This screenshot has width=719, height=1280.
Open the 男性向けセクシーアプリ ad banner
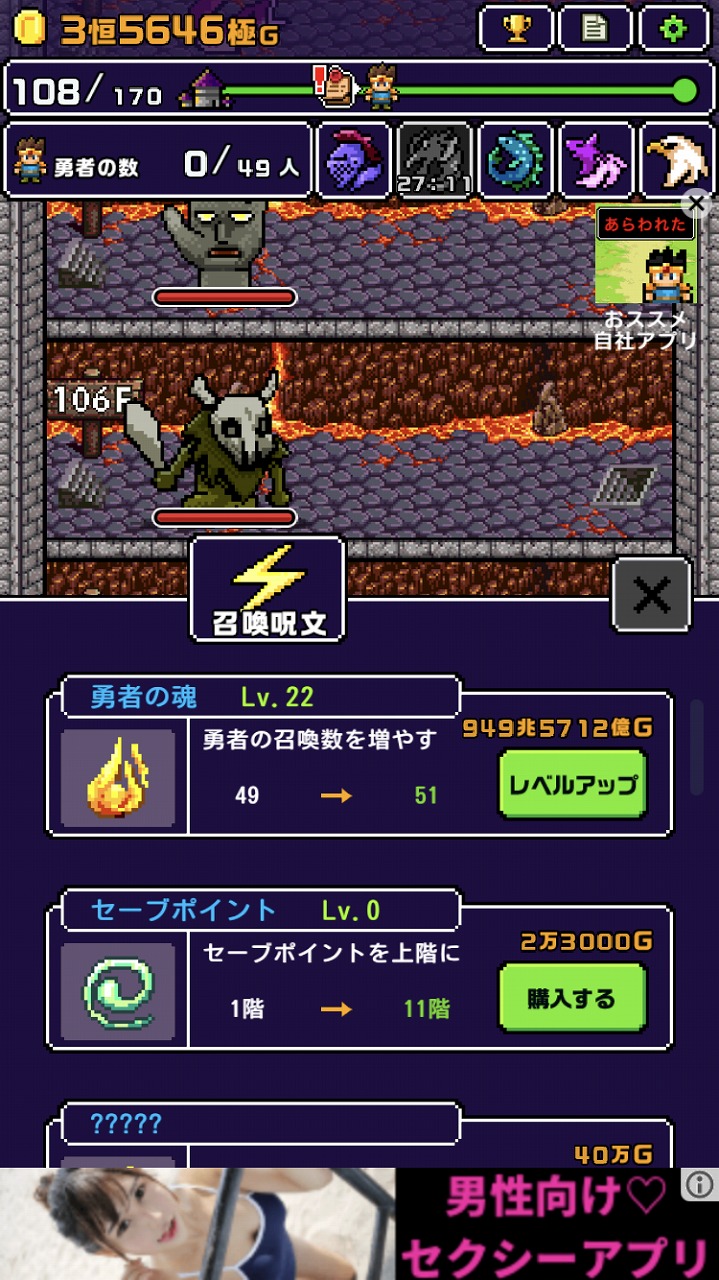[359, 1224]
